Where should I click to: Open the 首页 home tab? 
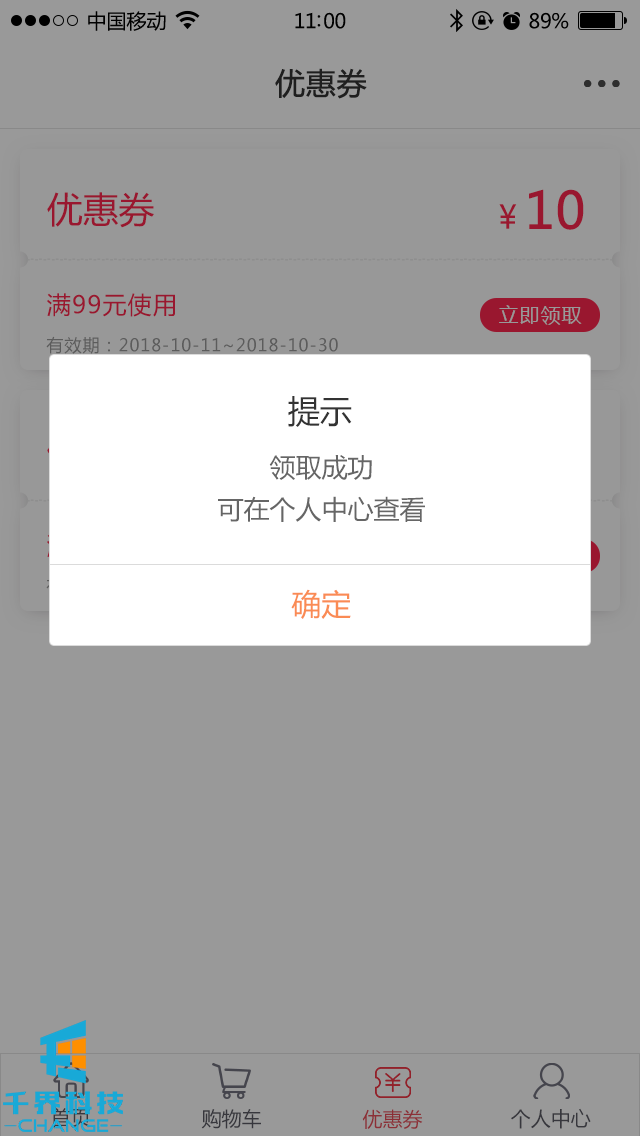click(x=72, y=1097)
